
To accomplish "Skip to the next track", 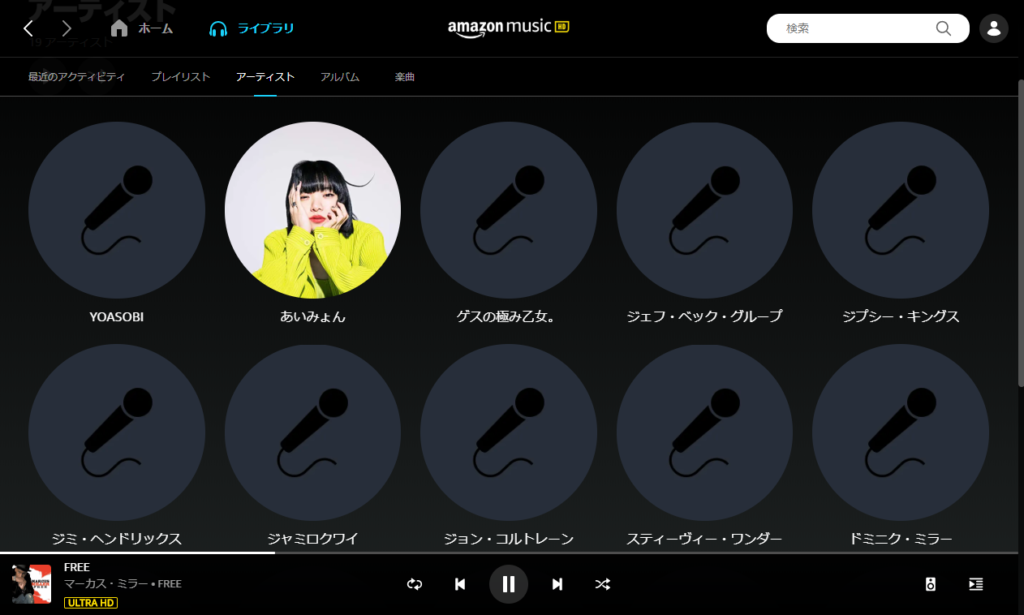I will pyautogui.click(x=557, y=584).
